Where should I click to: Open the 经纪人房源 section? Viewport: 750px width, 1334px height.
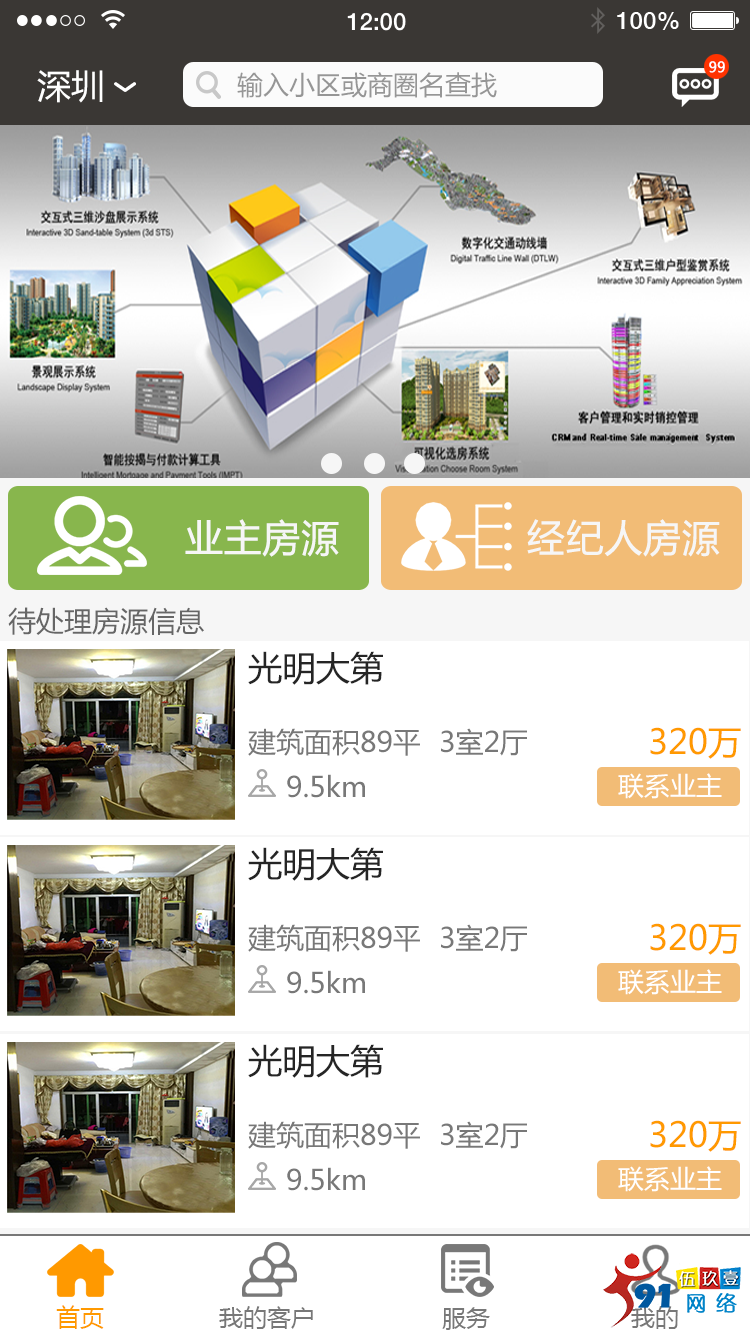tap(561, 538)
